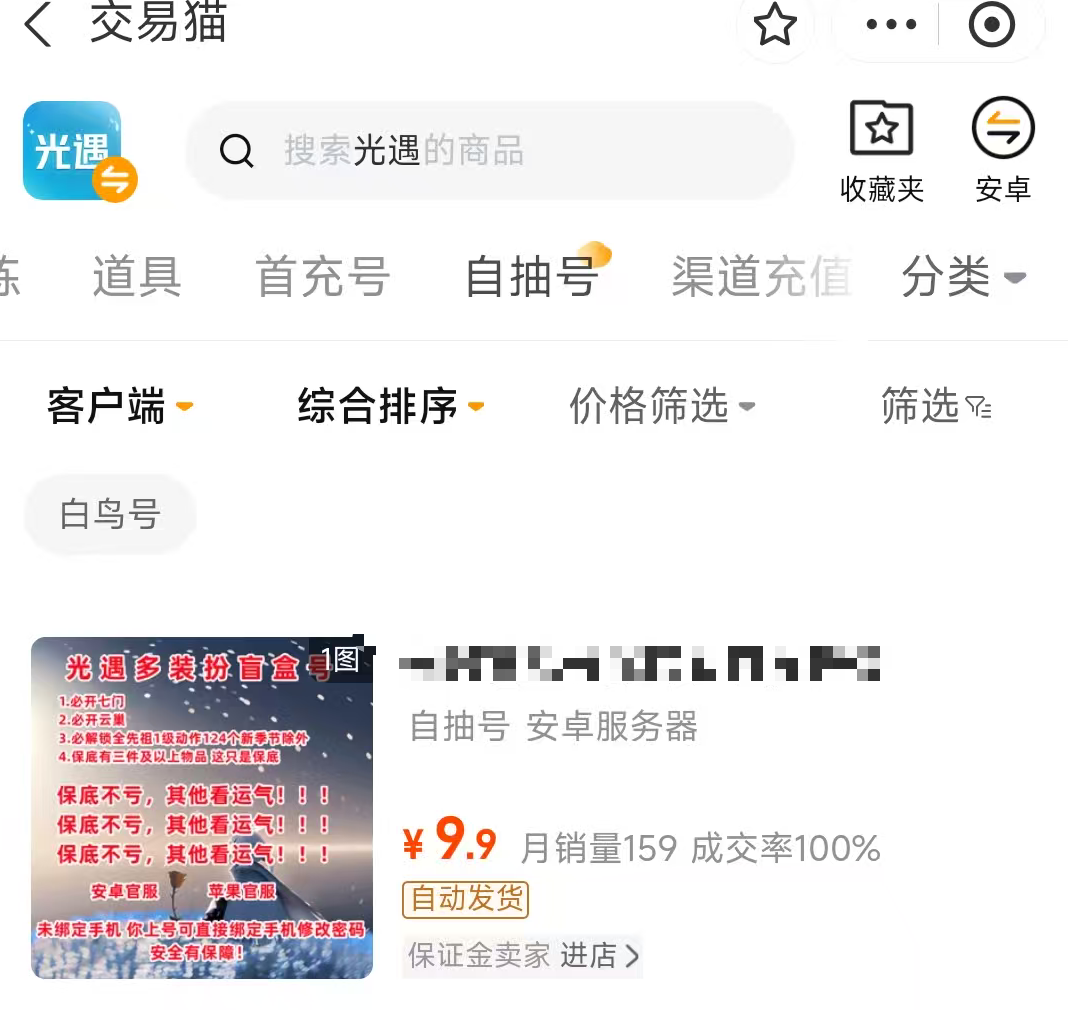Select the 白鸟号 chip
This screenshot has width=1068, height=1010.
(x=110, y=515)
